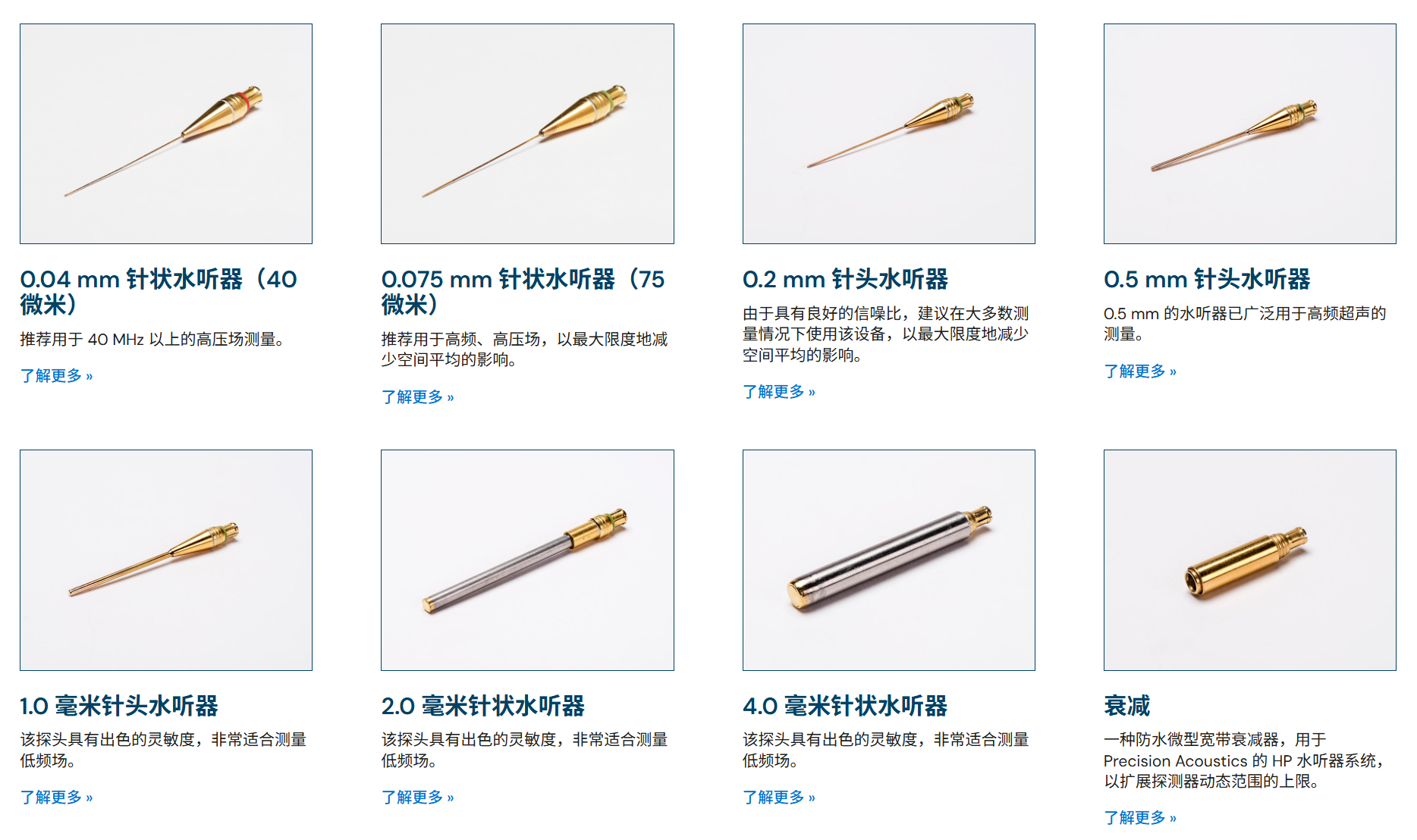Open 了解更多 link under 0.2 mm 针头水听器
This screenshot has width=1417, height=840.
pos(778,392)
